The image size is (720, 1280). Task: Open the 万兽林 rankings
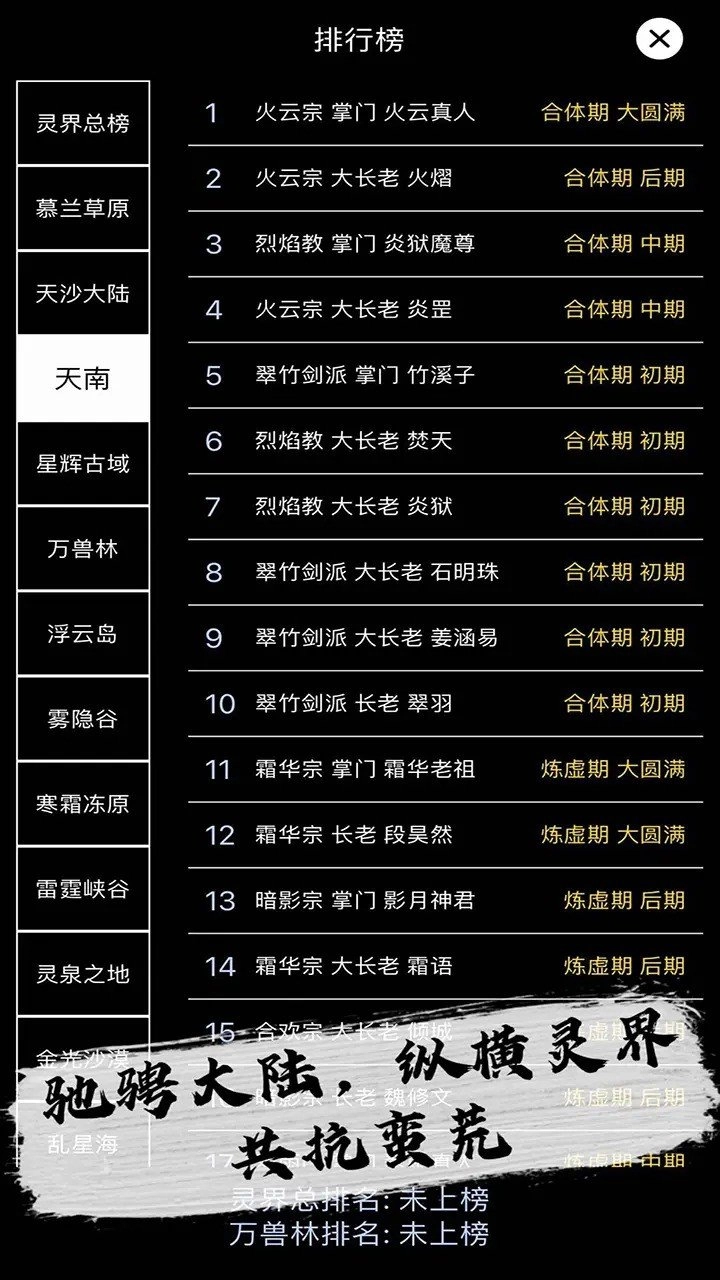(x=83, y=548)
